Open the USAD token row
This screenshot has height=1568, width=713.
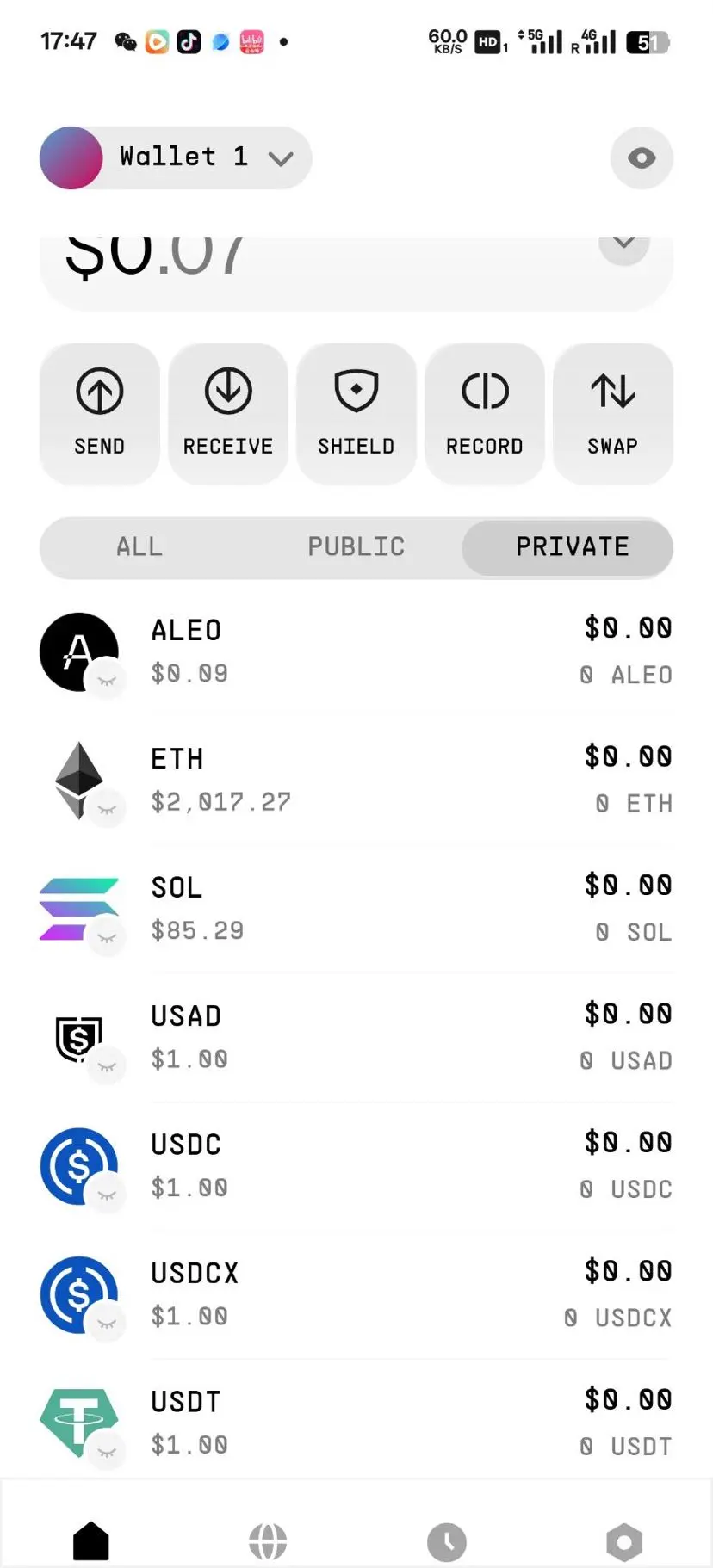tap(356, 1037)
